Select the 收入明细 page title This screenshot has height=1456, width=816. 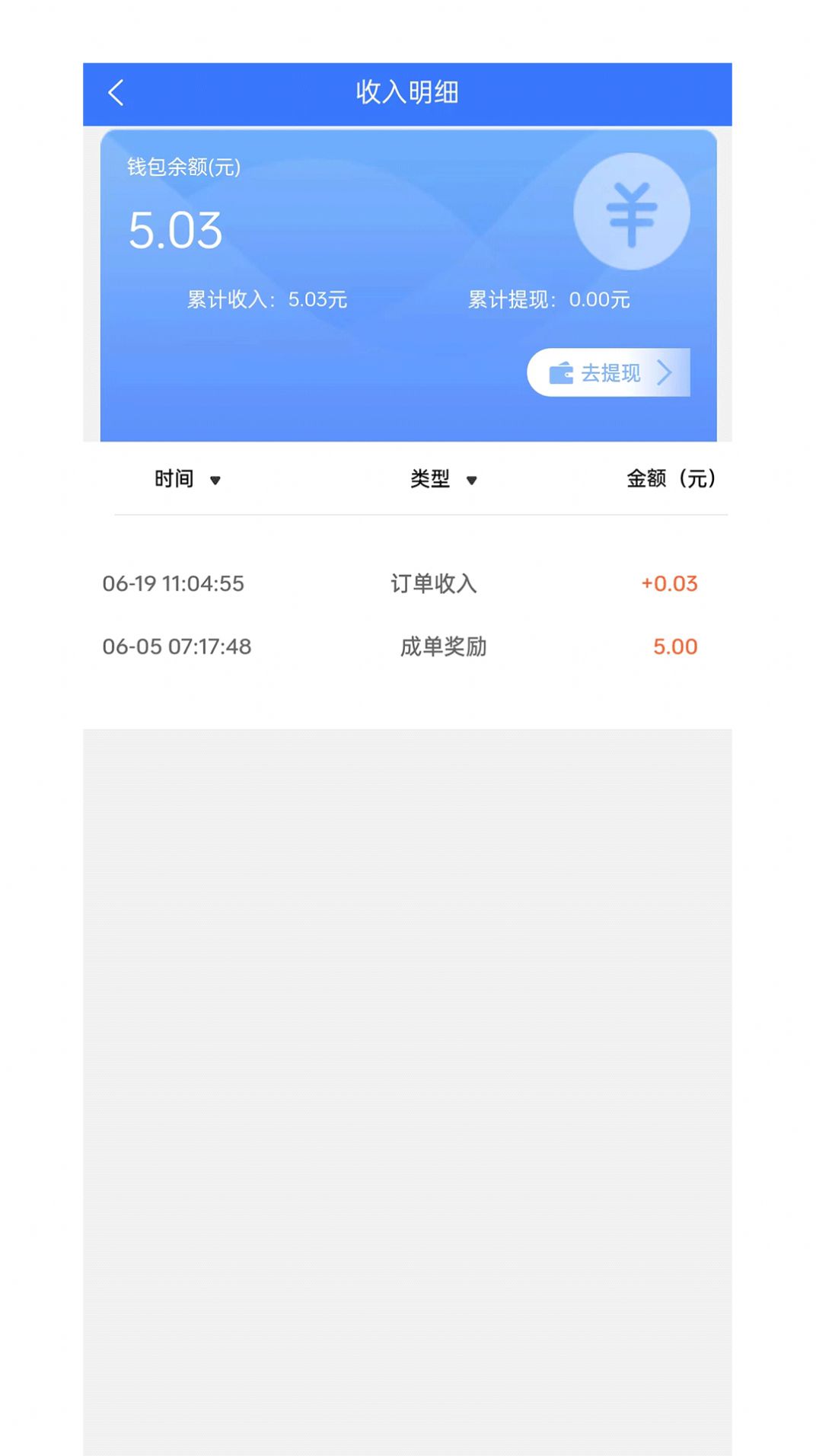[x=408, y=90]
